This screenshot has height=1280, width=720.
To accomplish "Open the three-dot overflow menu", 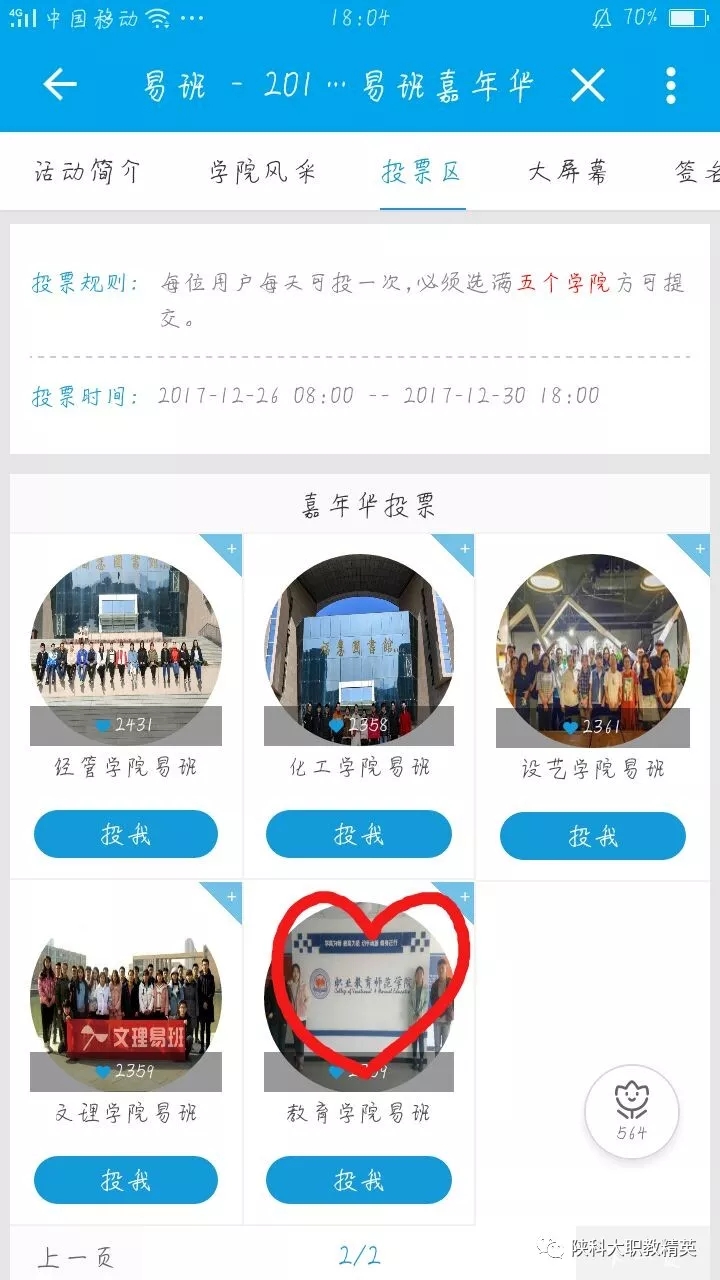I will pos(671,86).
